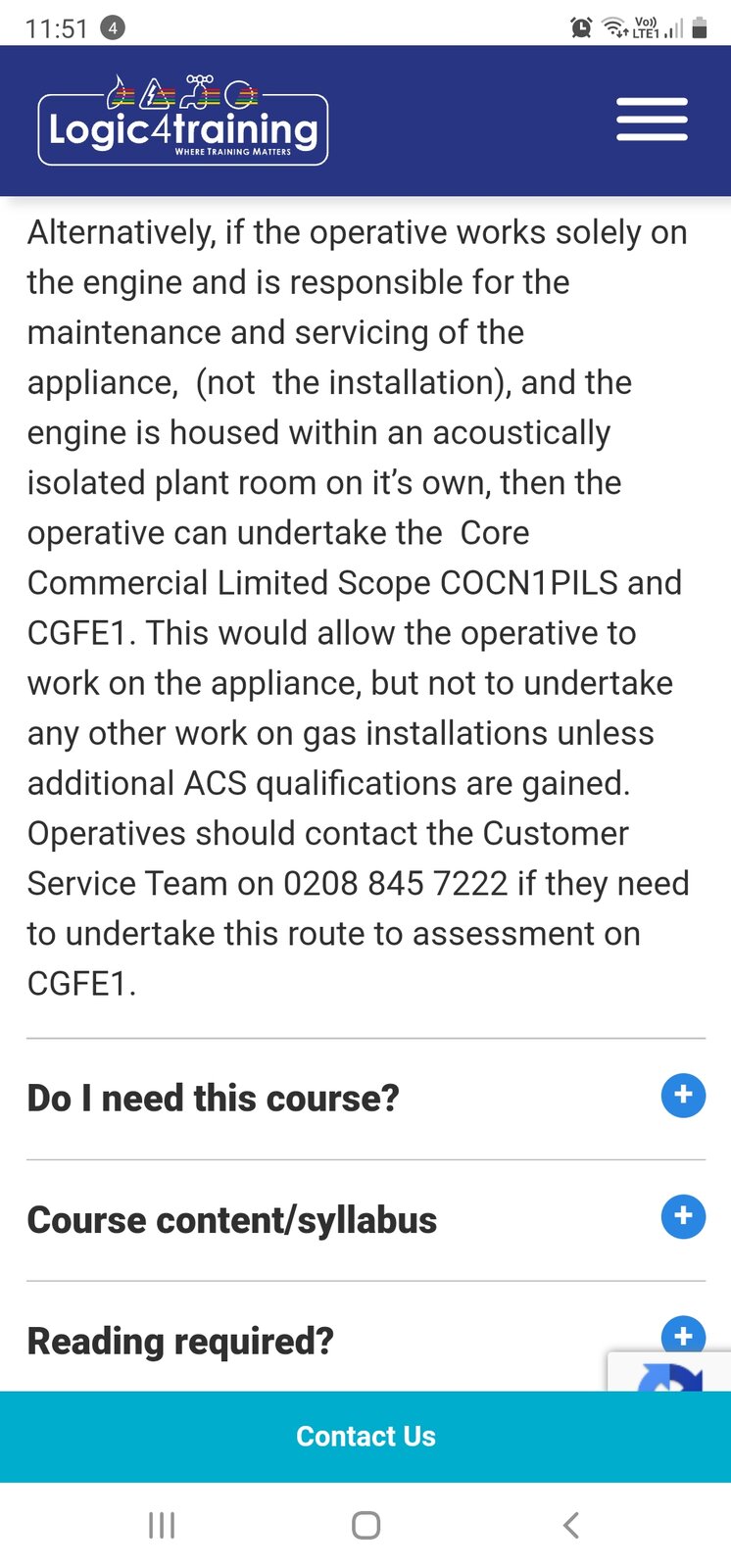The width and height of the screenshot is (731, 1568).
Task: Expand the 'Course content/syllabus' section
Action: click(x=683, y=1217)
